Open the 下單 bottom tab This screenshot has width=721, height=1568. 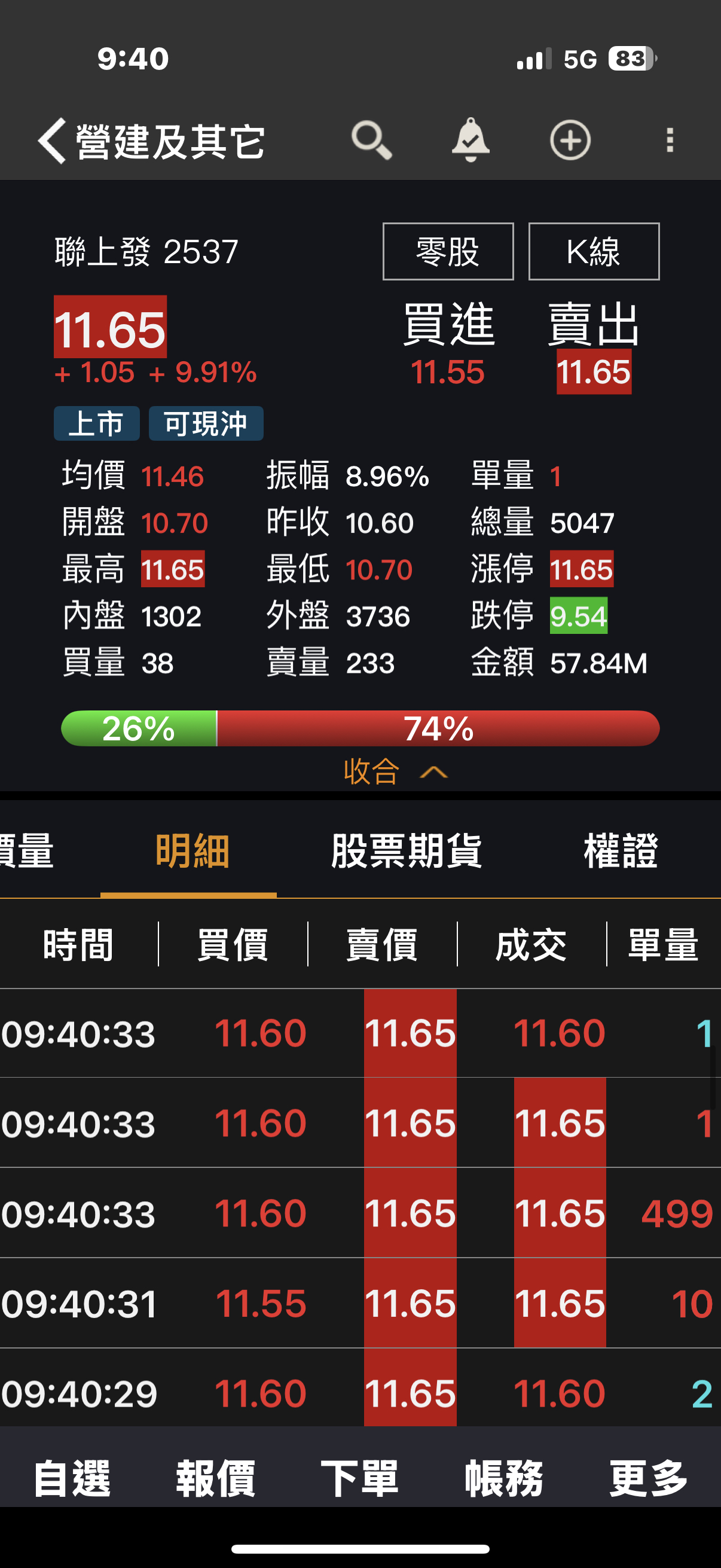coord(360,1478)
